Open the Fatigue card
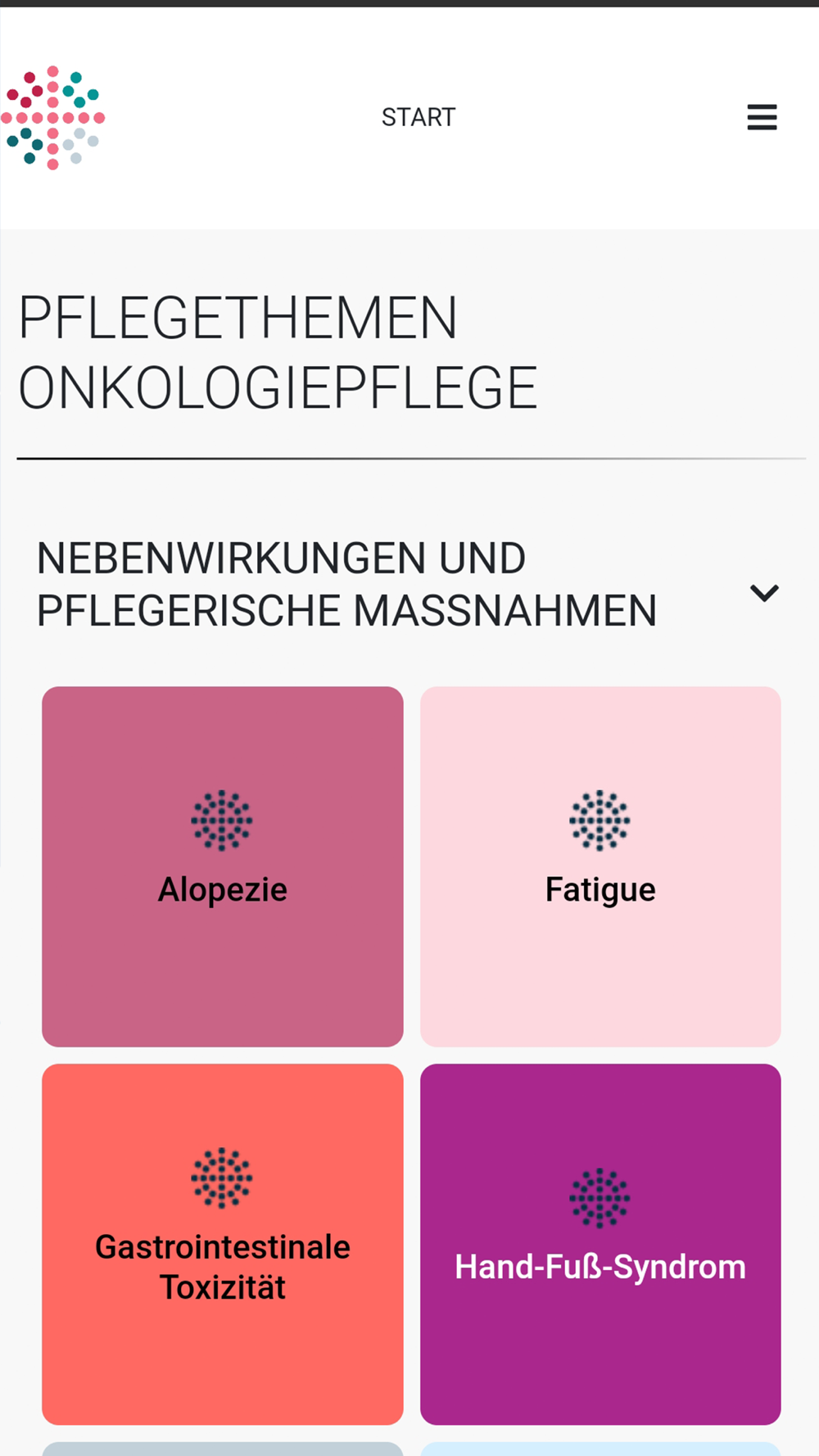The image size is (819, 1456). click(x=600, y=866)
